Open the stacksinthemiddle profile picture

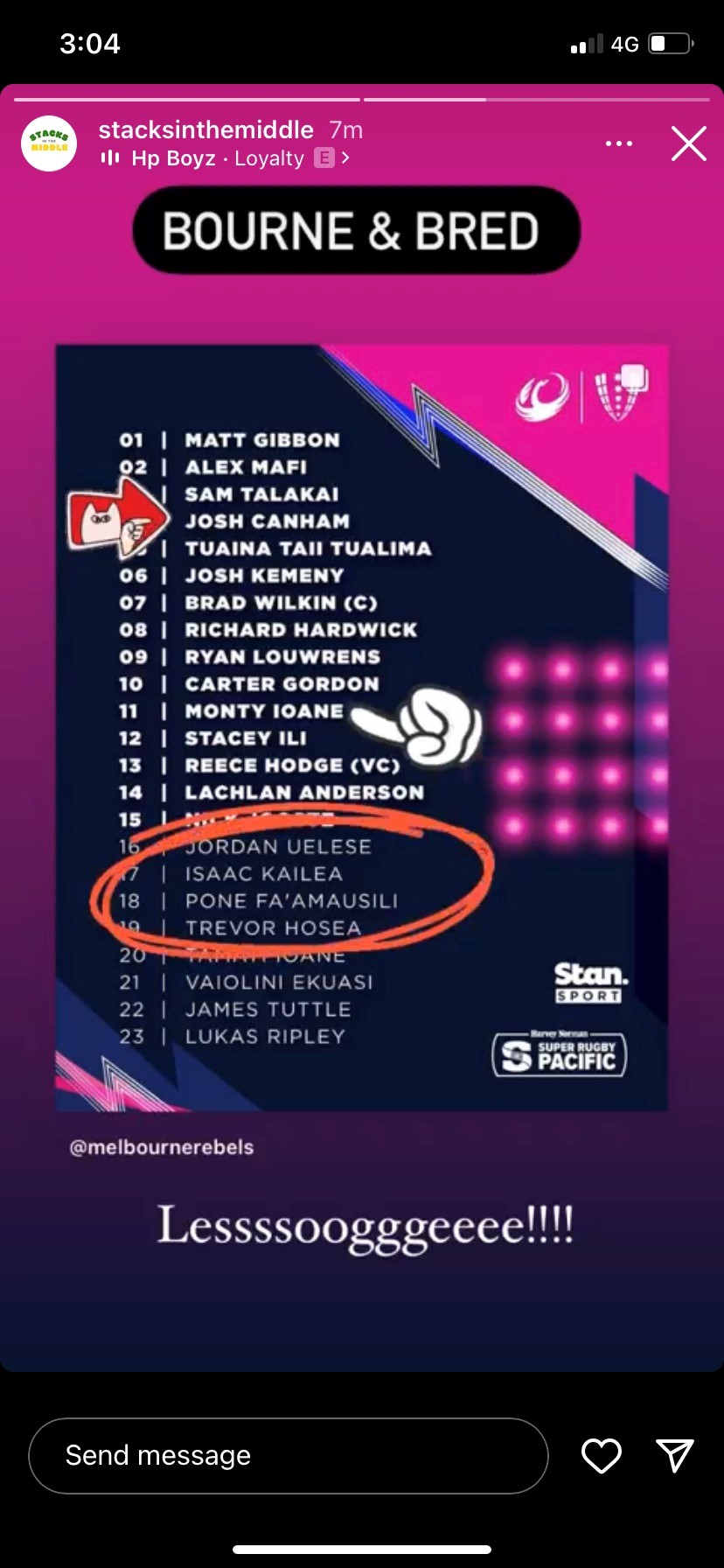[49, 143]
